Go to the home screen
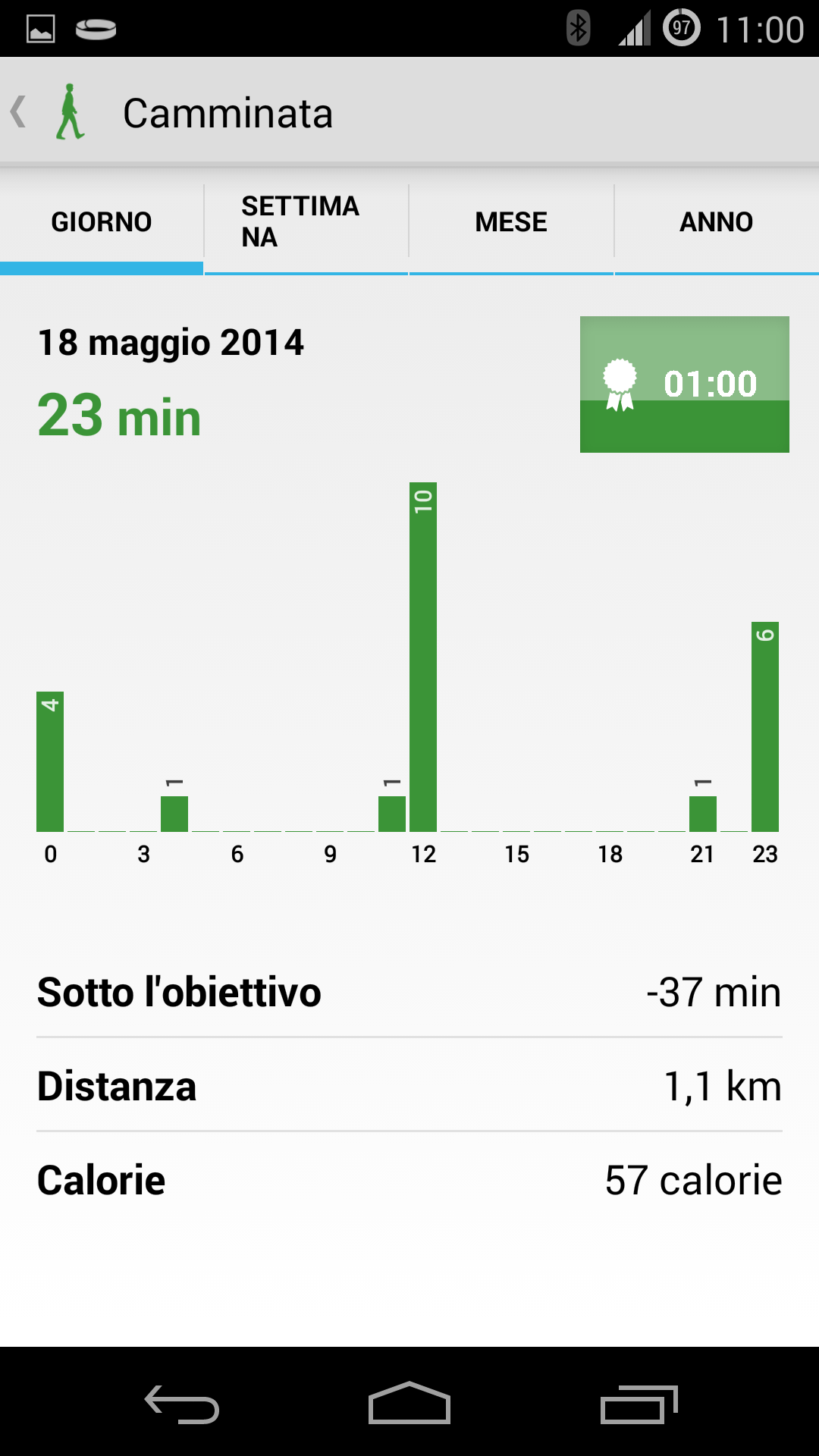This screenshot has height=1456, width=819. [x=409, y=1403]
